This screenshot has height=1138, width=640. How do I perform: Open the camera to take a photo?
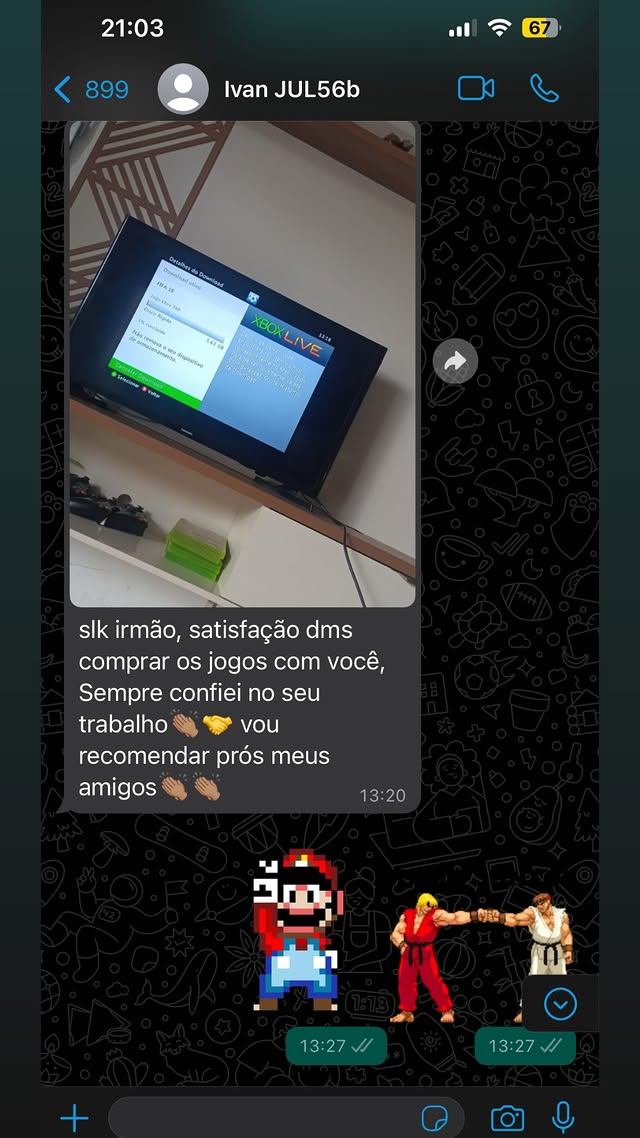[507, 1117]
